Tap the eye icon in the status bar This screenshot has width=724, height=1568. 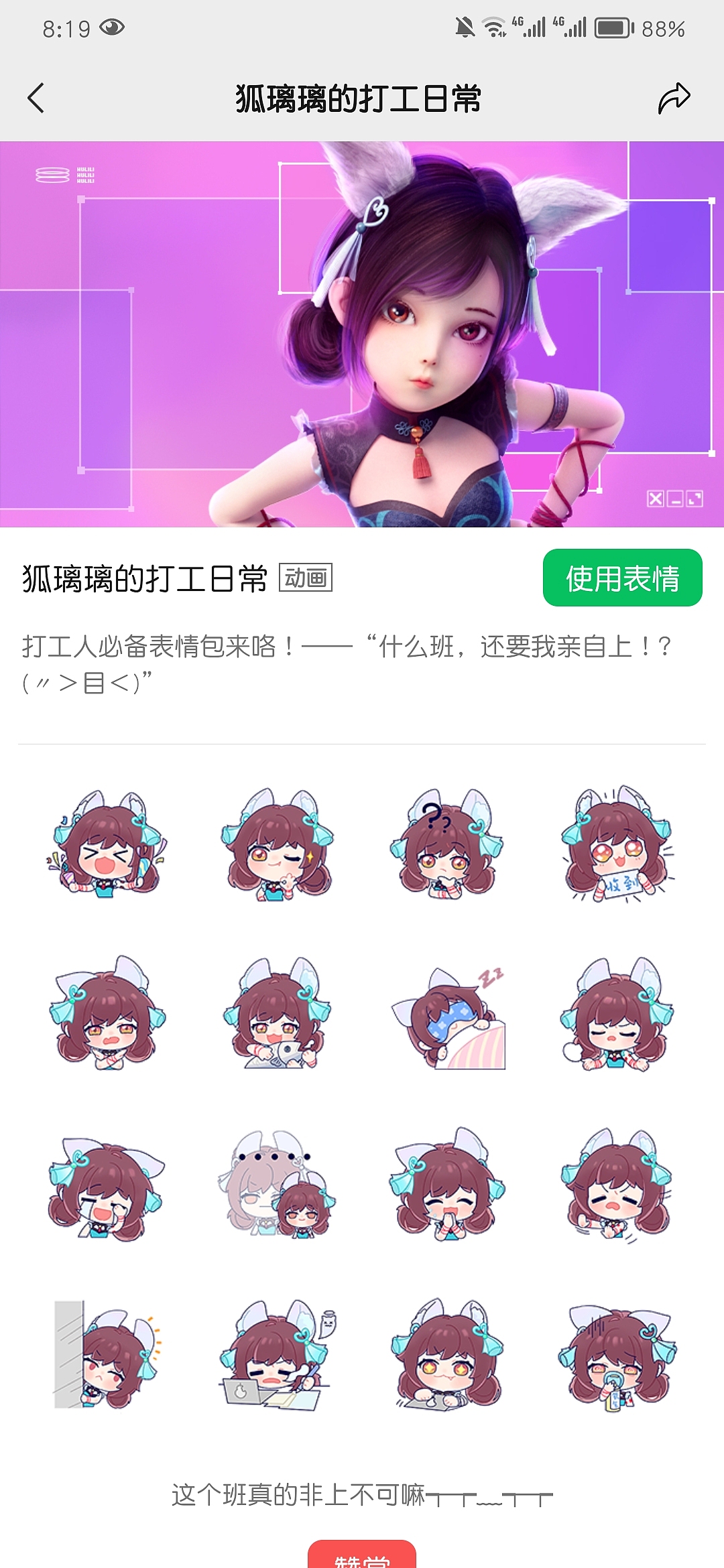pos(113,27)
